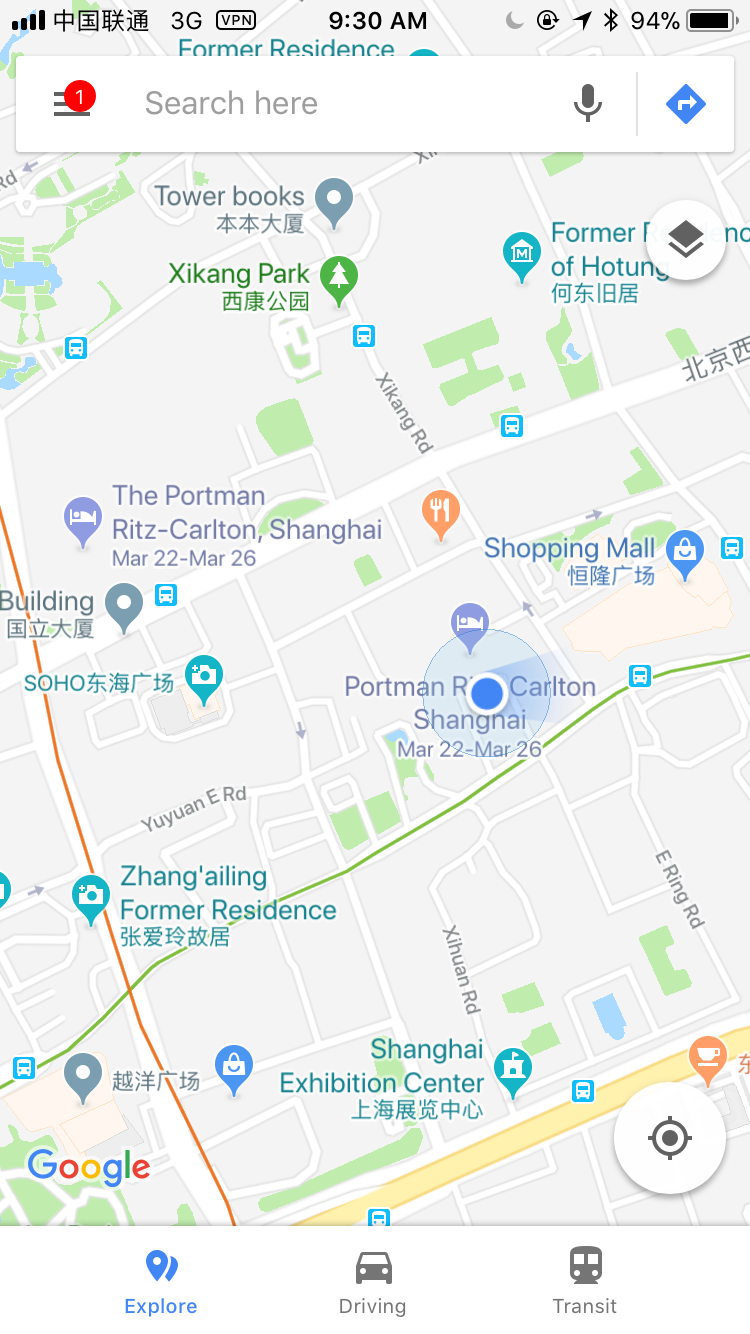Image resolution: width=750 pixels, height=1334 pixels.
Task: Tap the orange restaurant marker
Action: 440,513
